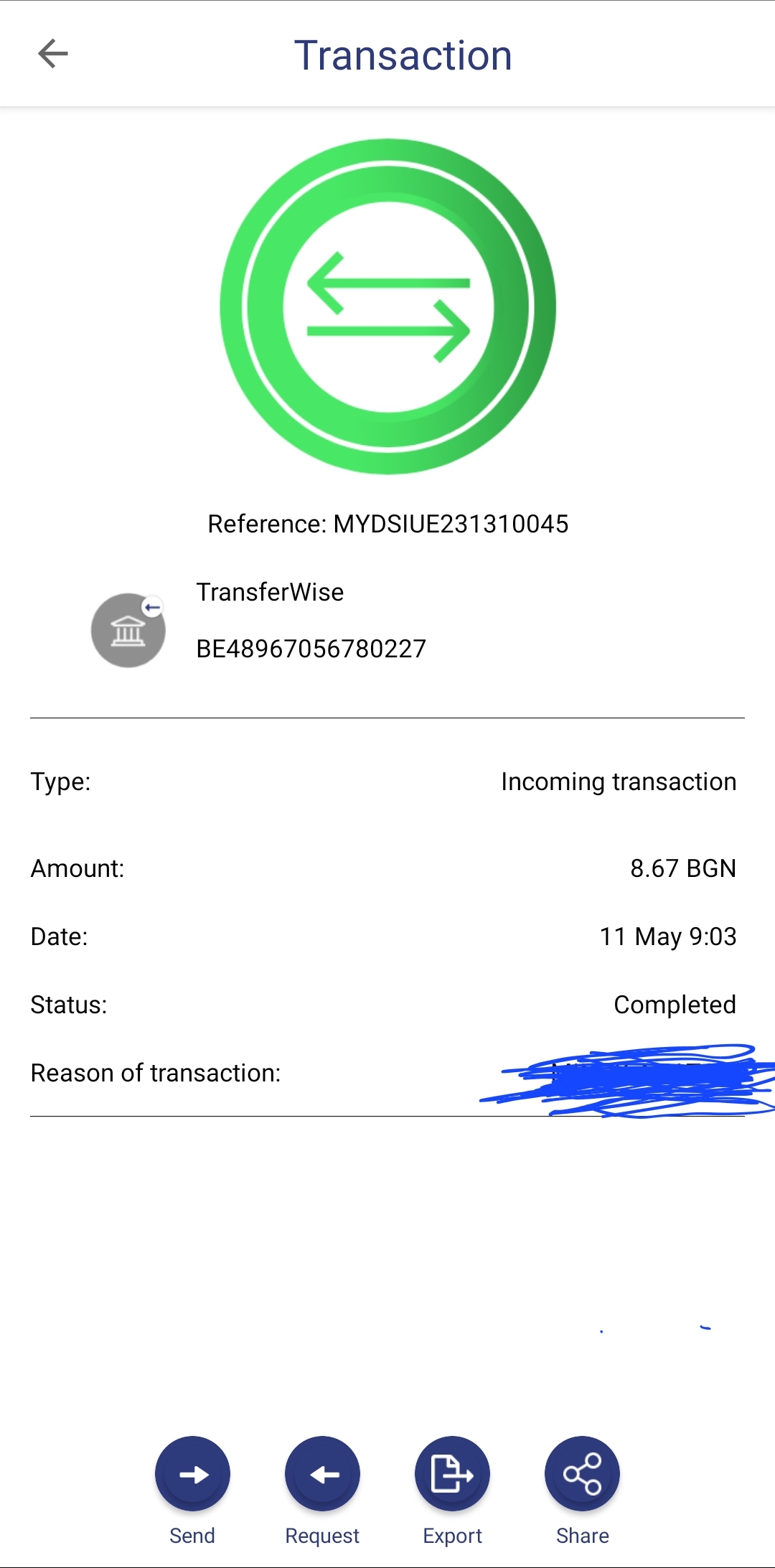Viewport: 775px width, 1568px height.
Task: Share the transaction details
Action: coord(582,1474)
